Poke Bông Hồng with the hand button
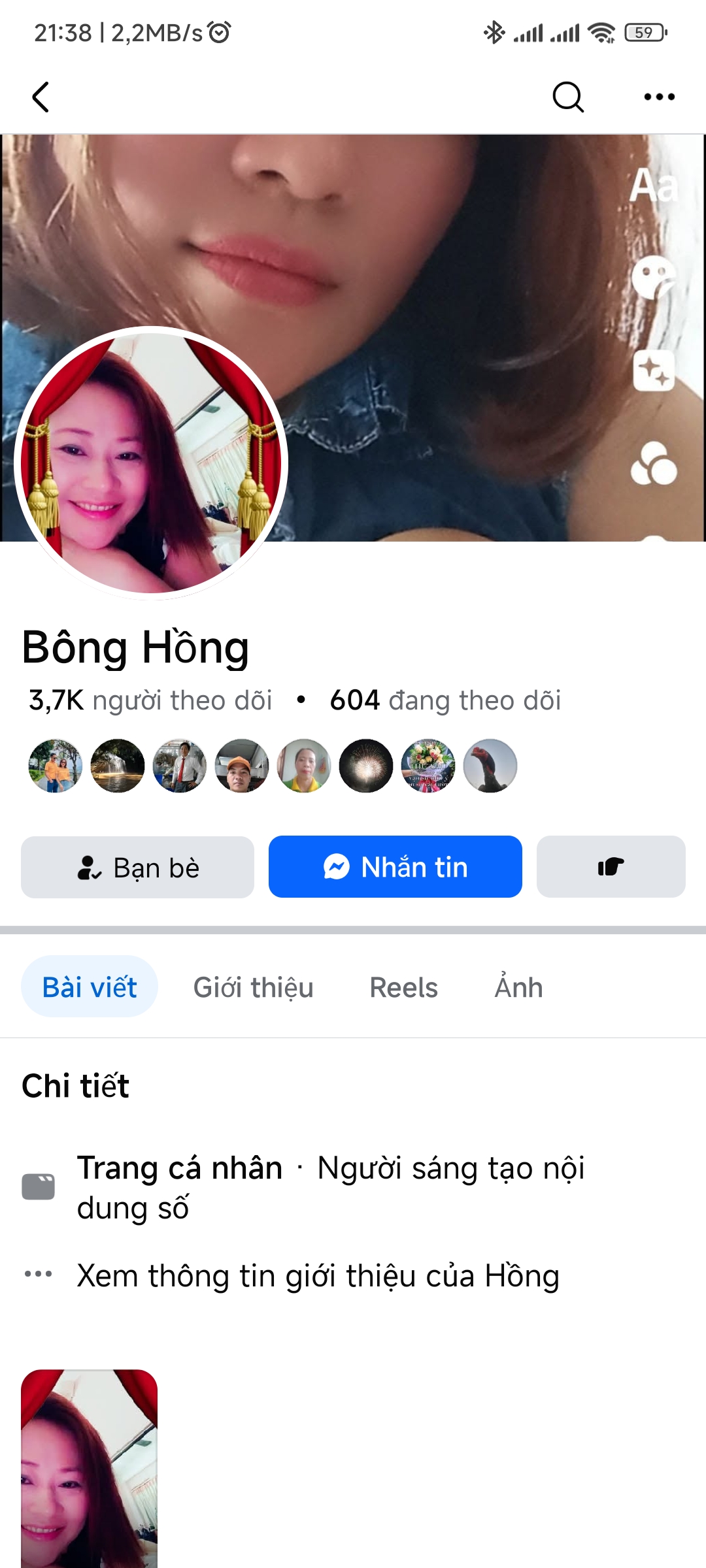The width and height of the screenshot is (706, 1568). 611,867
